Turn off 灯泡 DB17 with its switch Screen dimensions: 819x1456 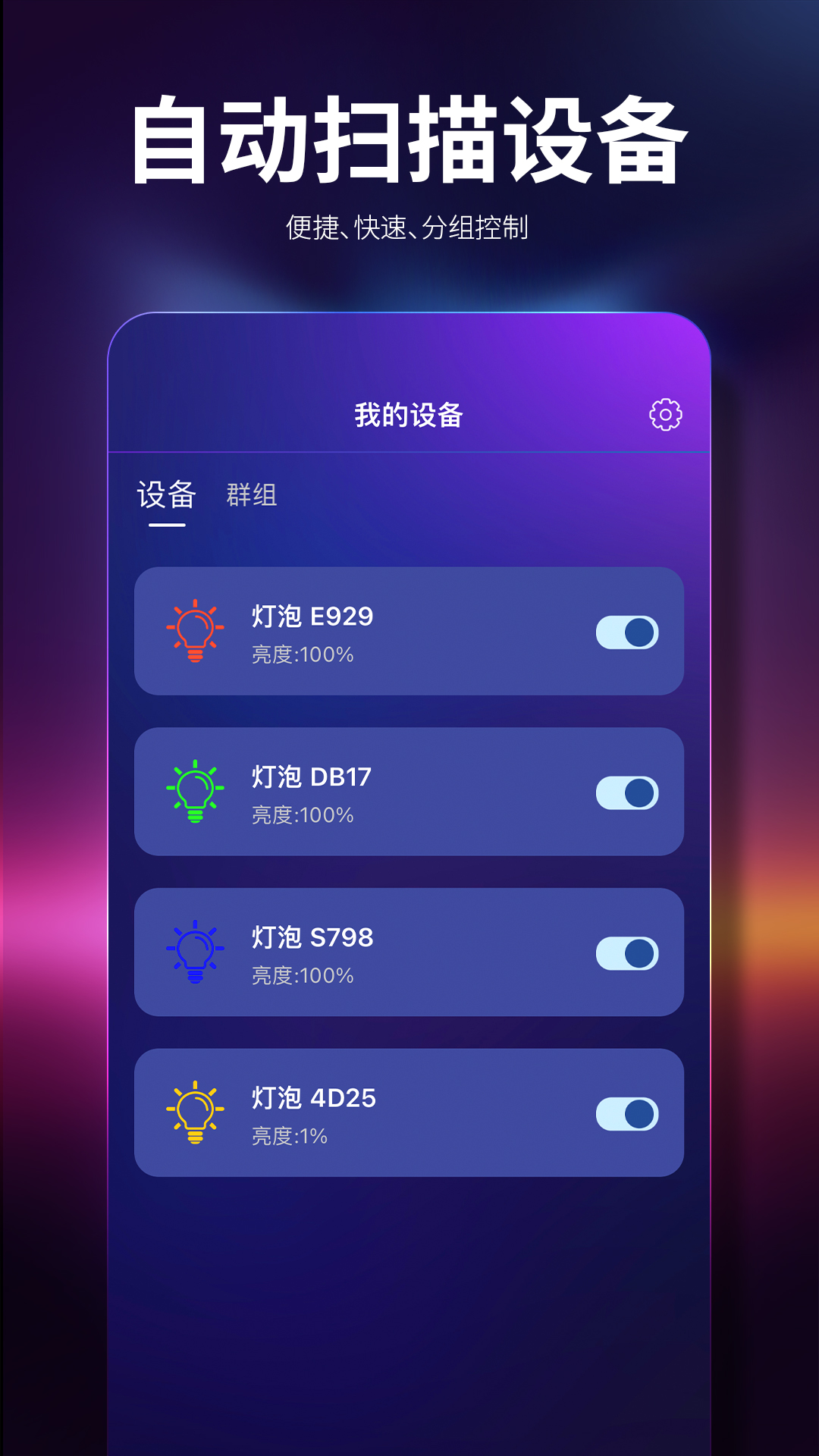point(626,791)
